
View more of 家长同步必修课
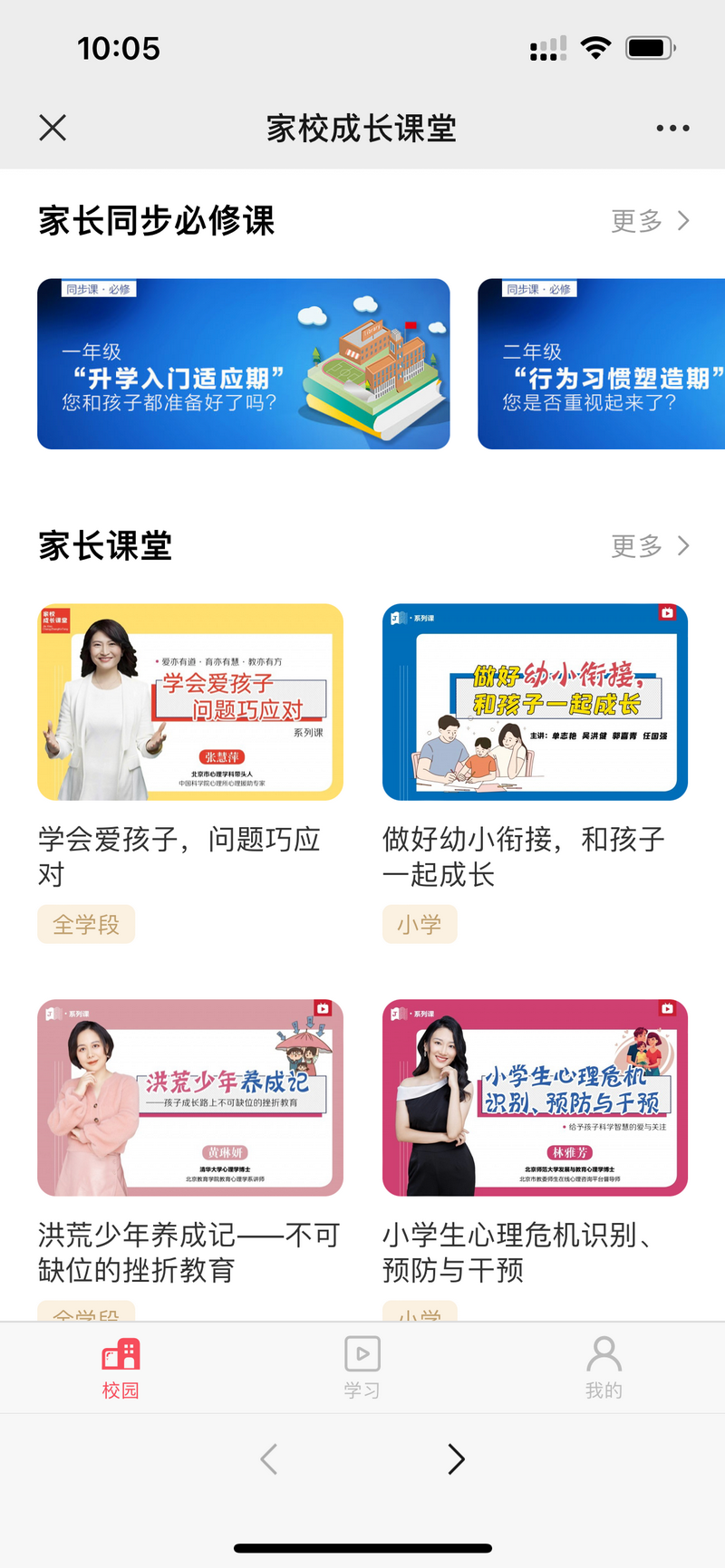point(650,221)
